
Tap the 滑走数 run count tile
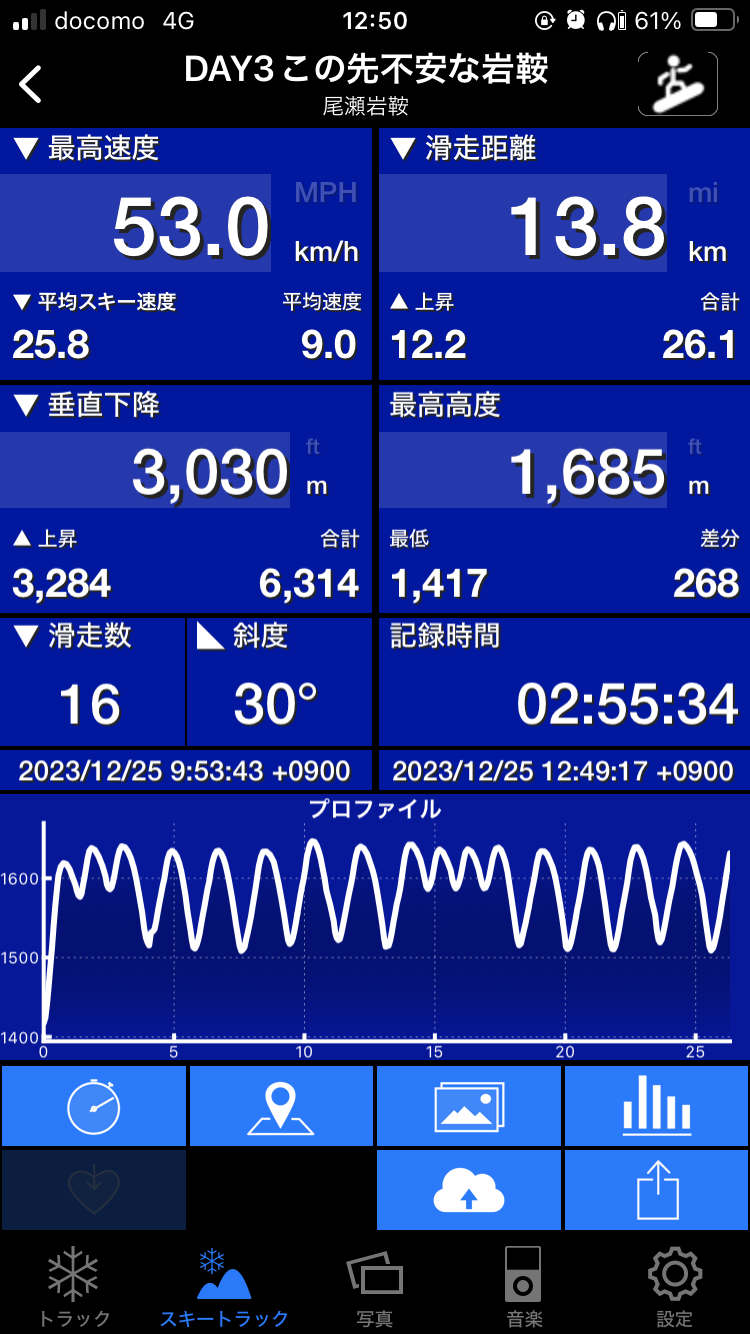coord(92,681)
